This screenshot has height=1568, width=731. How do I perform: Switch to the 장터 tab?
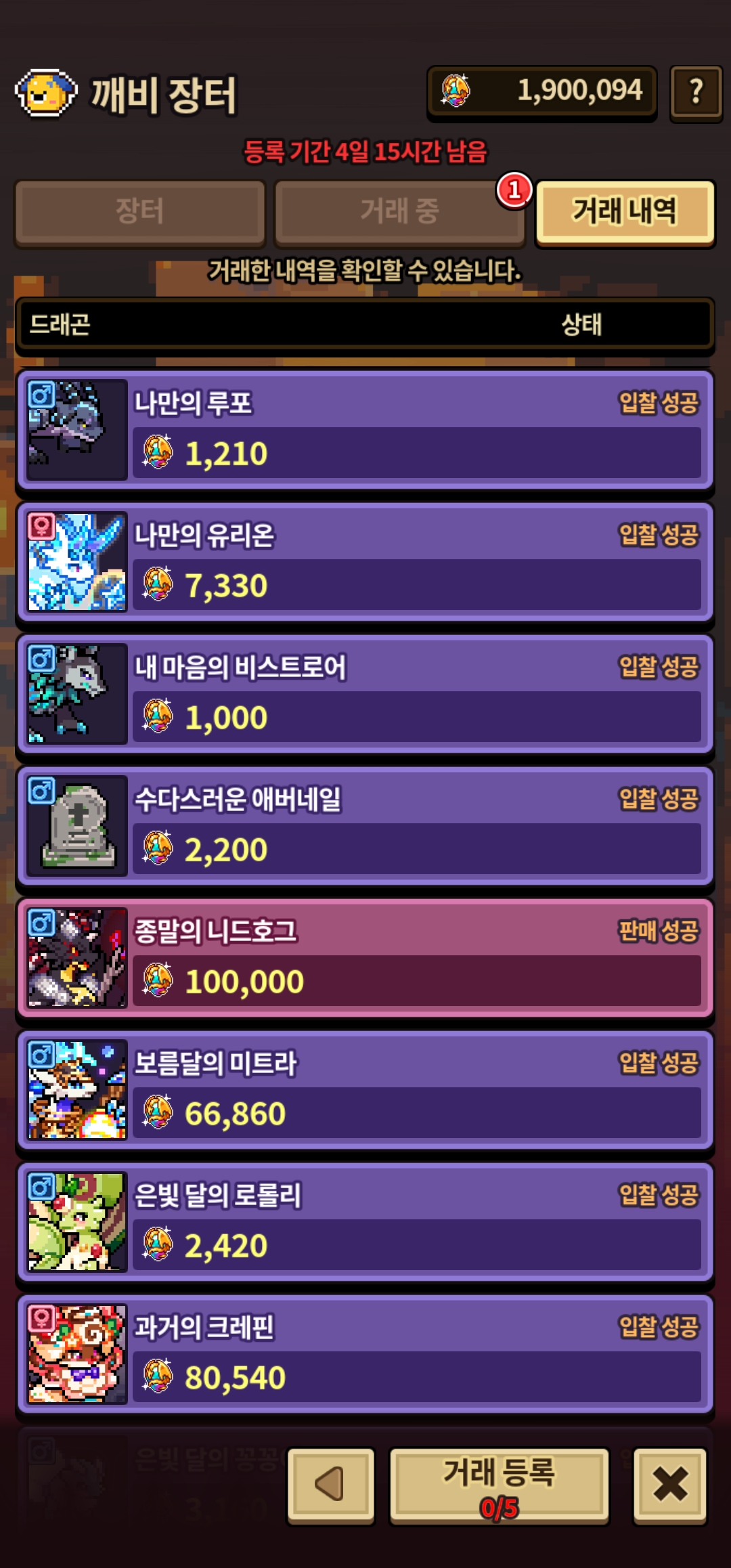point(139,211)
